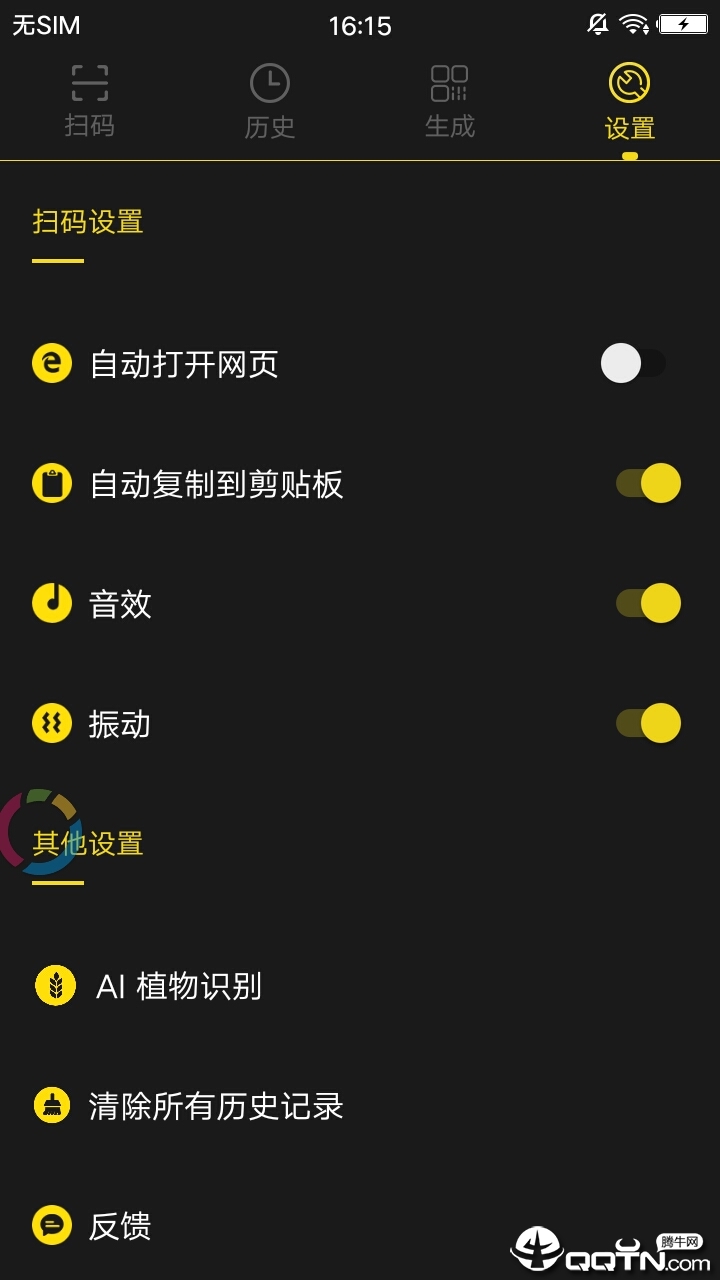720x1280 pixels.
Task: Switch to the 扫码 tab
Action: 90,102
